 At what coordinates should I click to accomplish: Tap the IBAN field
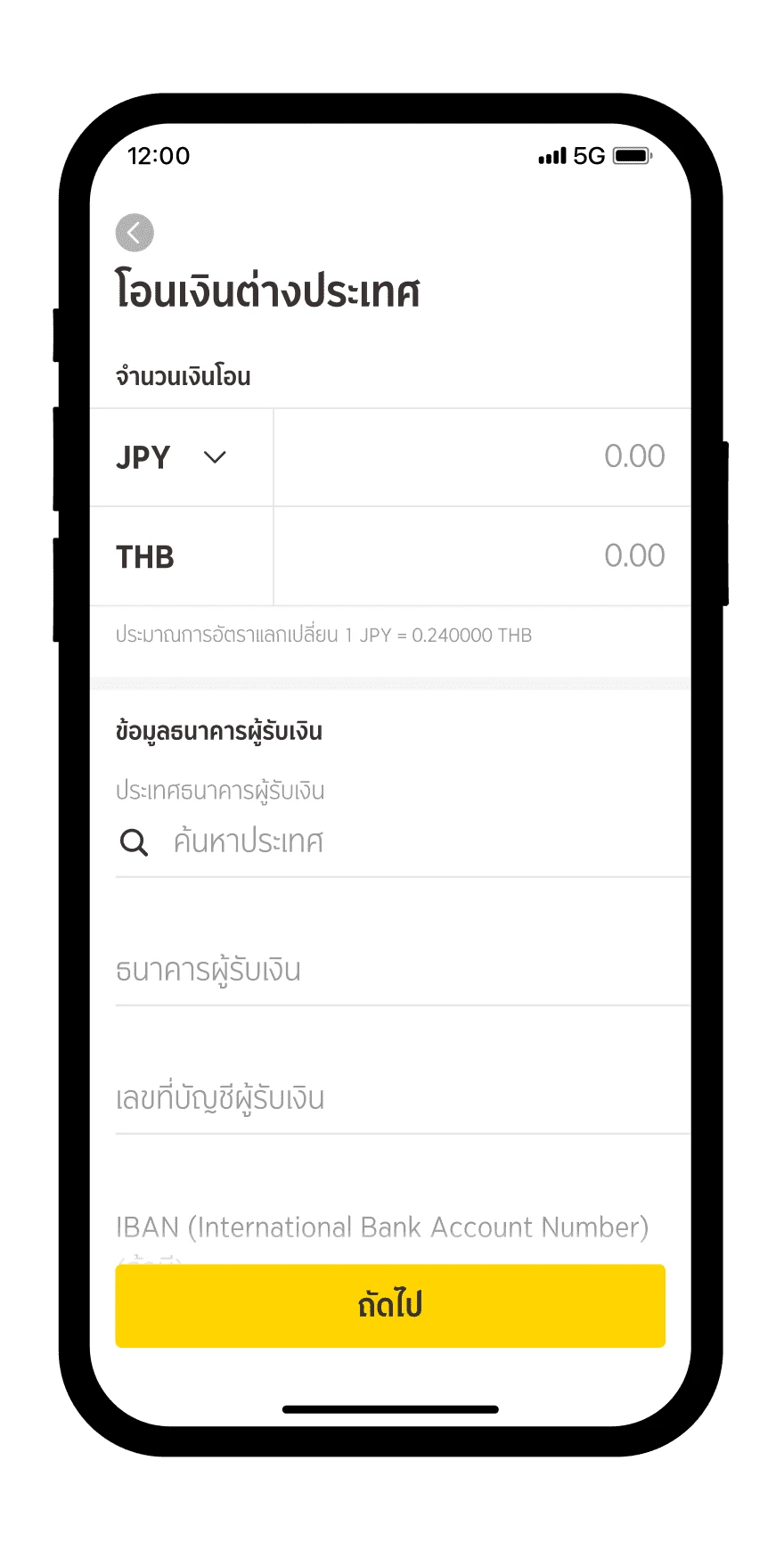383,1228
